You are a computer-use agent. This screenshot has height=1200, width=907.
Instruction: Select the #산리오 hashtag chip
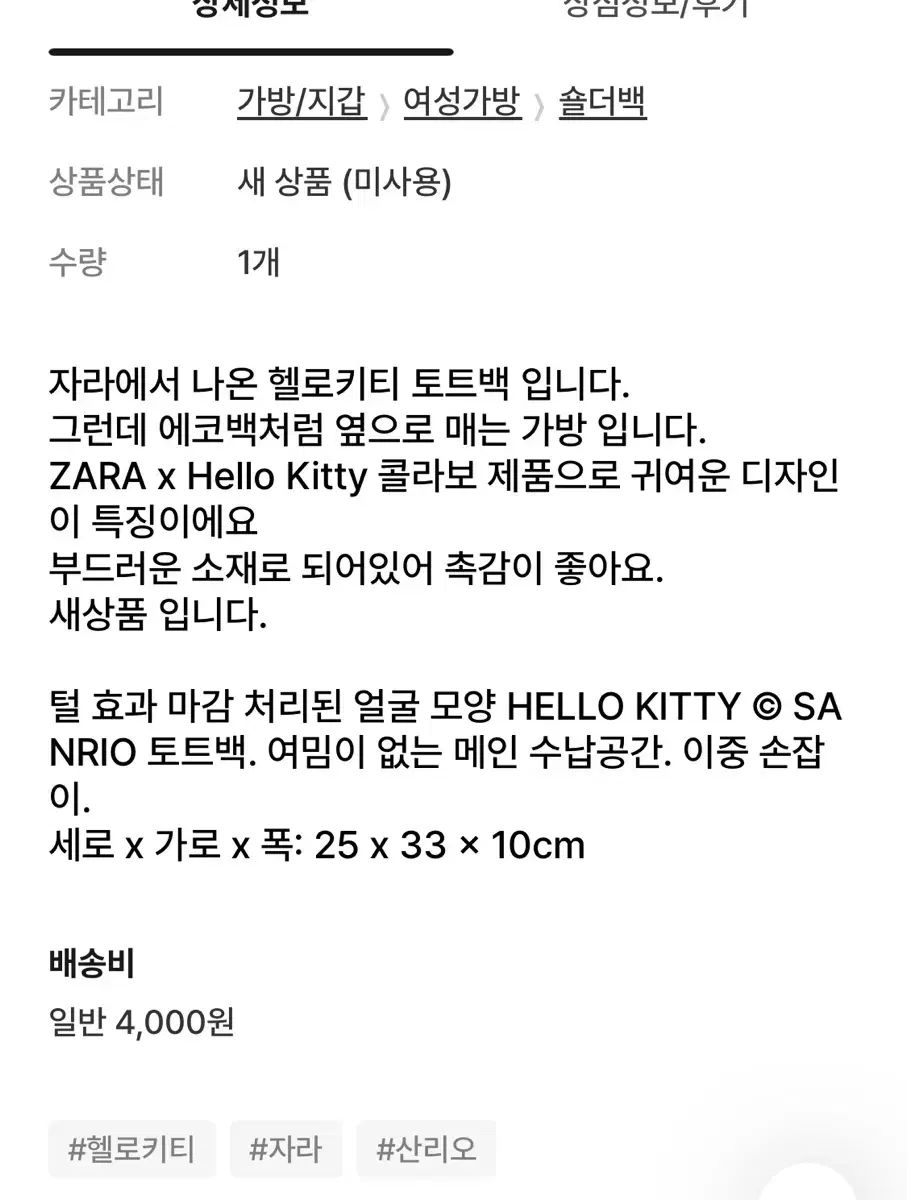tap(426, 1149)
